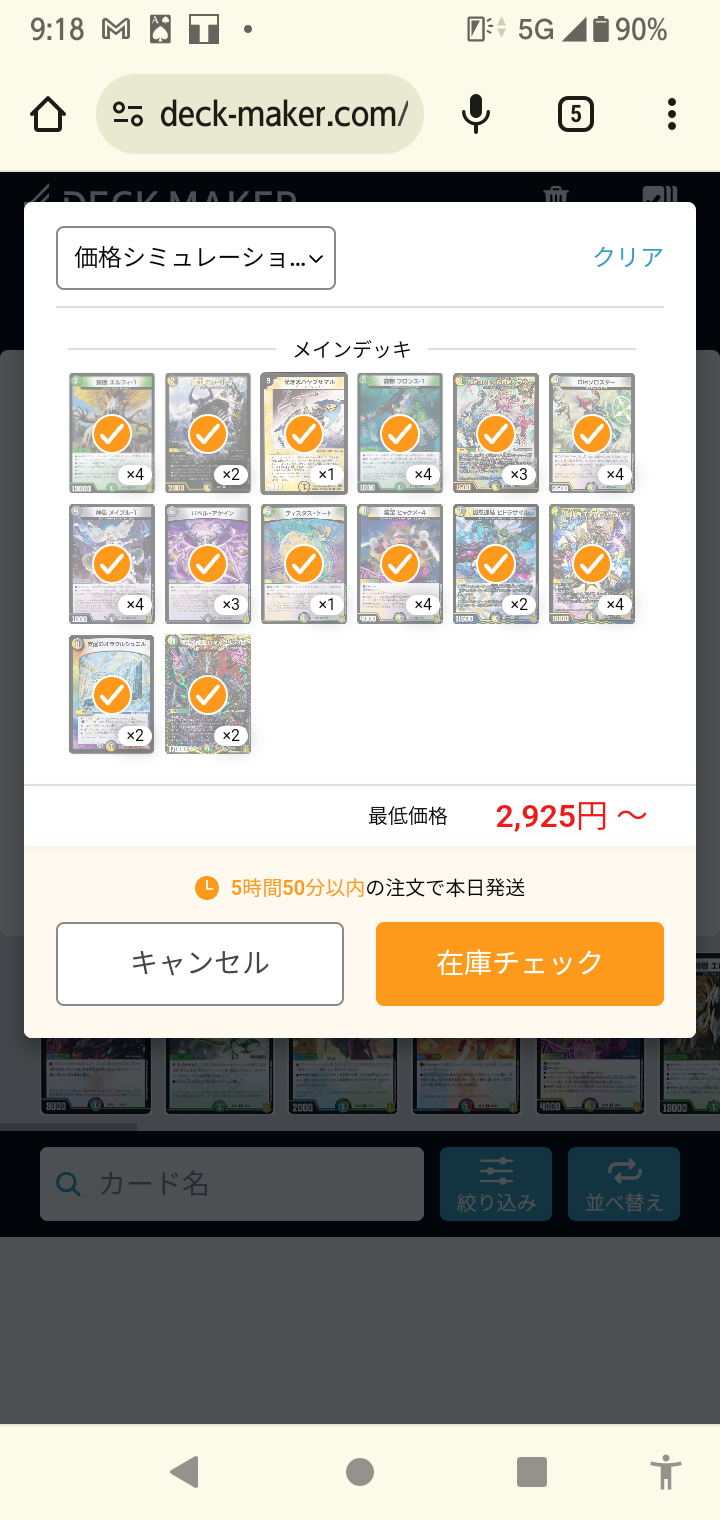Tap the クリア link

628,257
